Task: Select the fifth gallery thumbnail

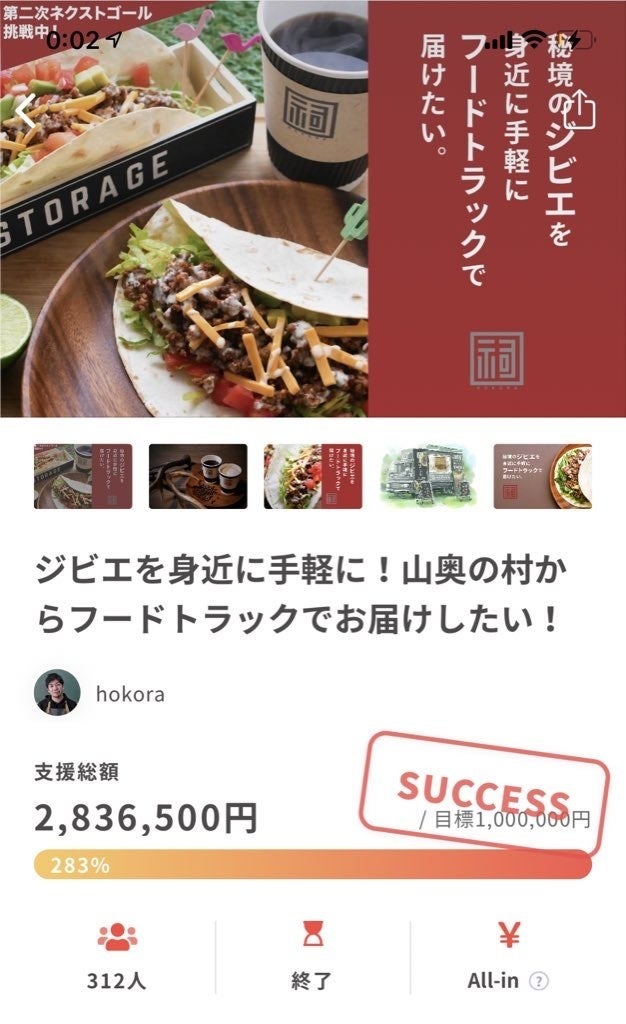Action: 543,477
